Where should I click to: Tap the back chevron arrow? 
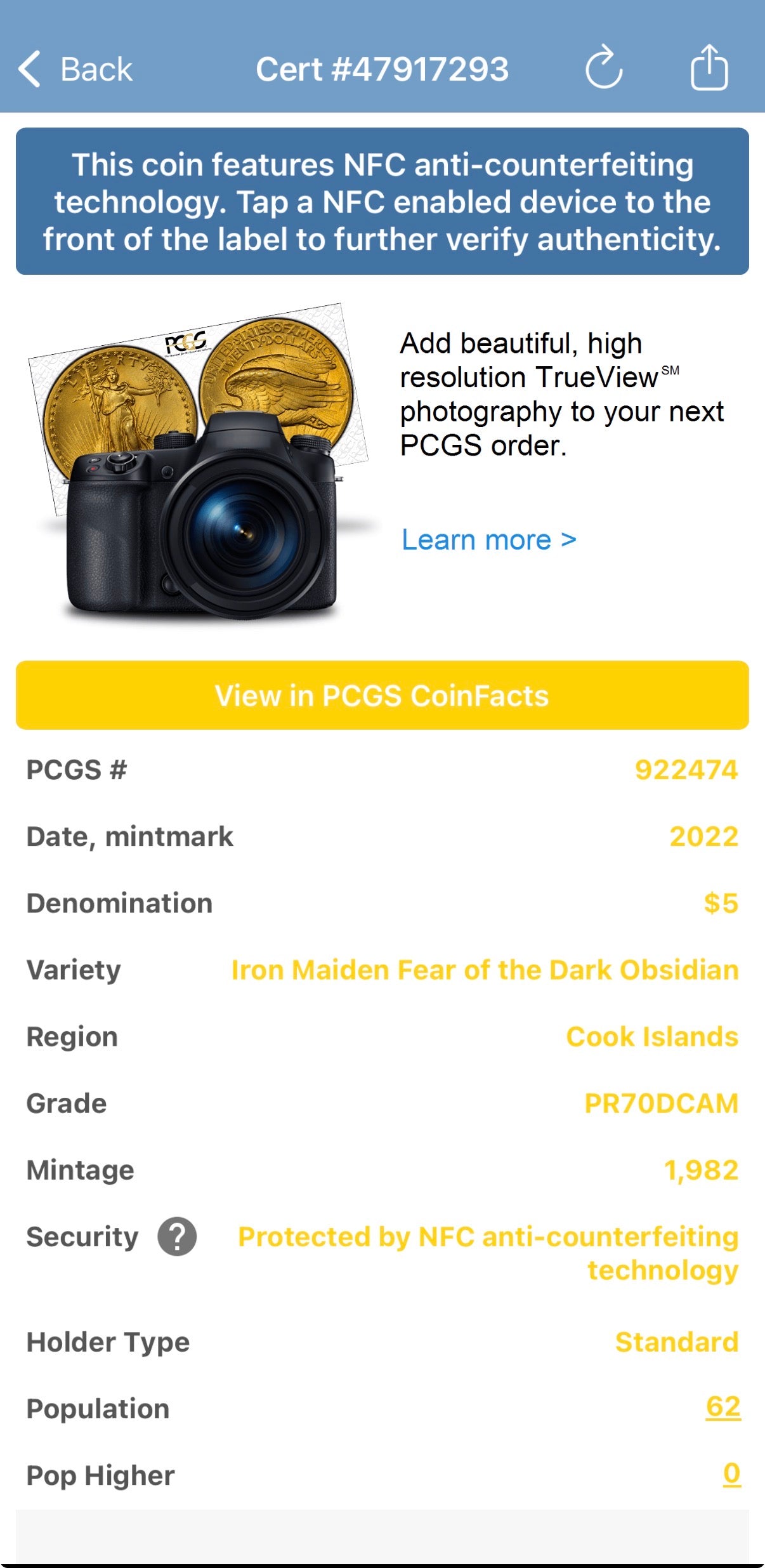(x=29, y=69)
